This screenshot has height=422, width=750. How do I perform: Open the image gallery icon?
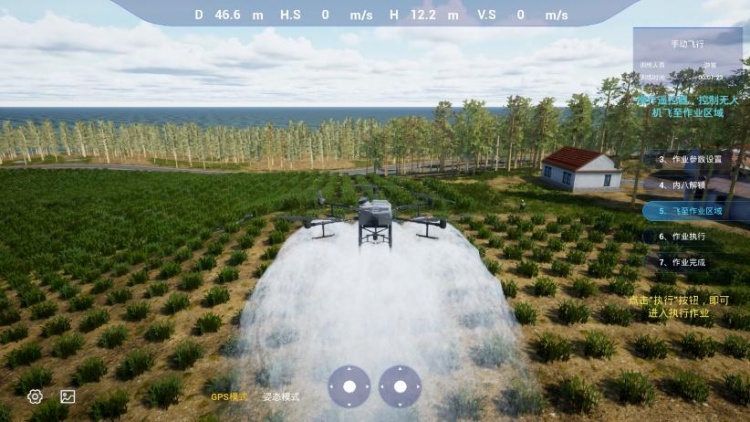(68, 396)
